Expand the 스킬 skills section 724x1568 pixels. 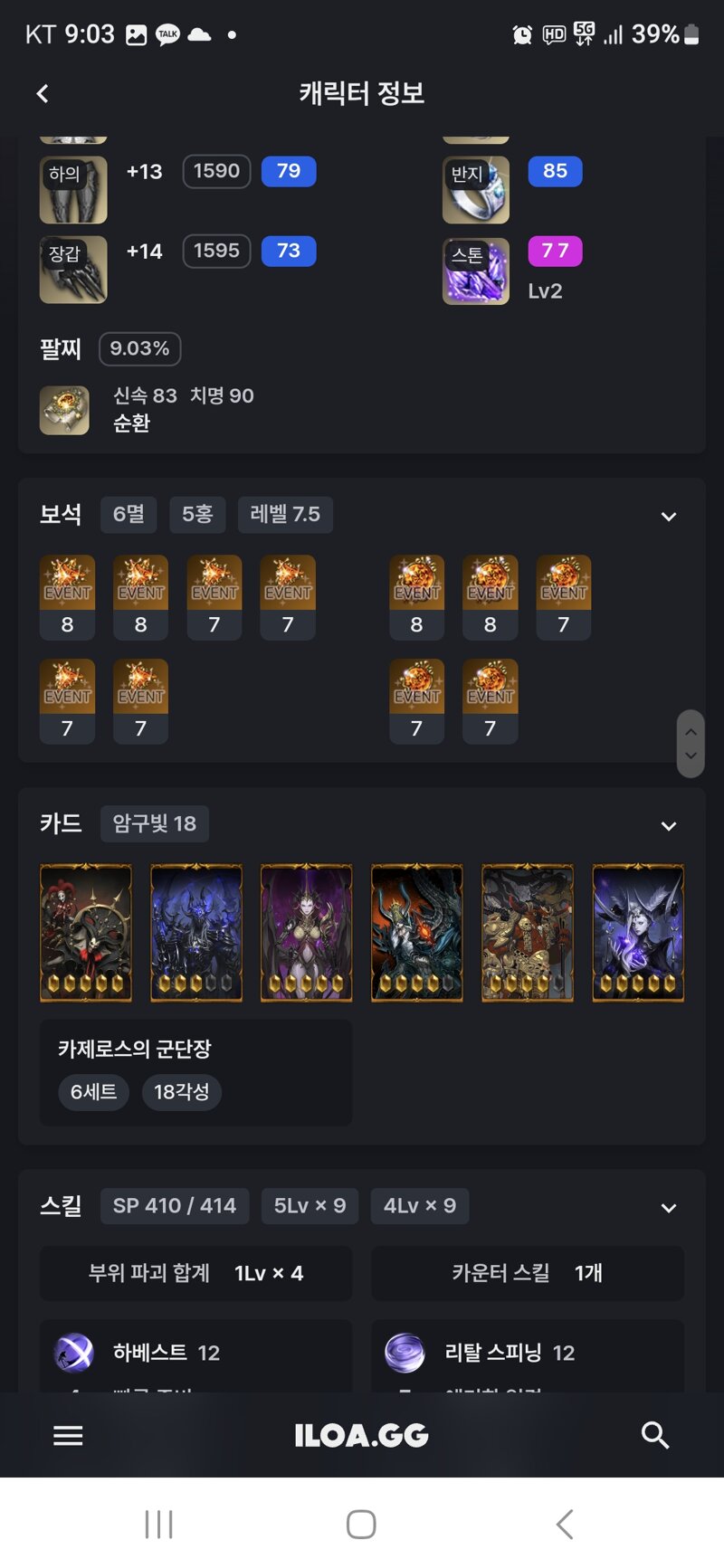[669, 1208]
